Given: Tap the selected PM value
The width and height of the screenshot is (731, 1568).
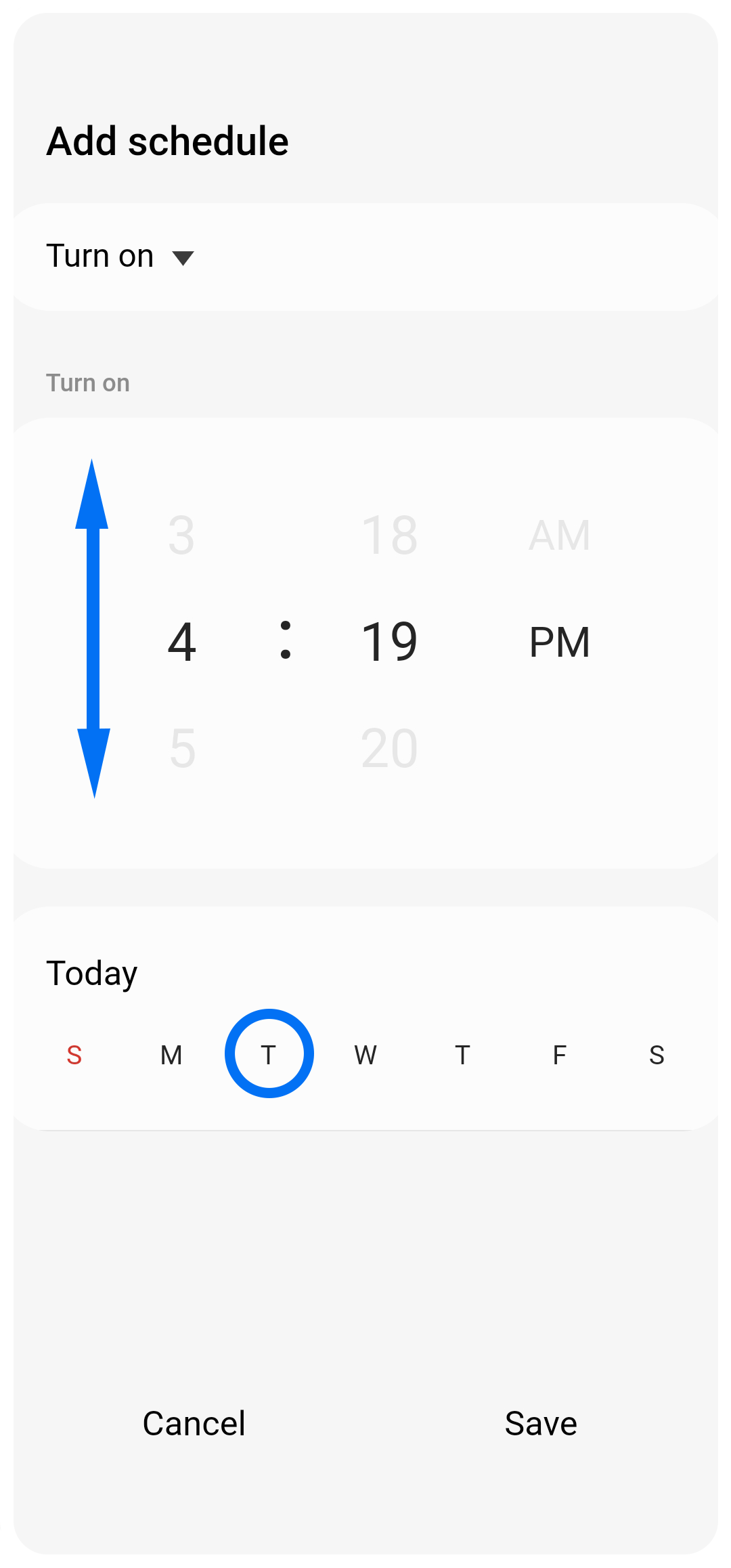Looking at the screenshot, I should pos(559,642).
